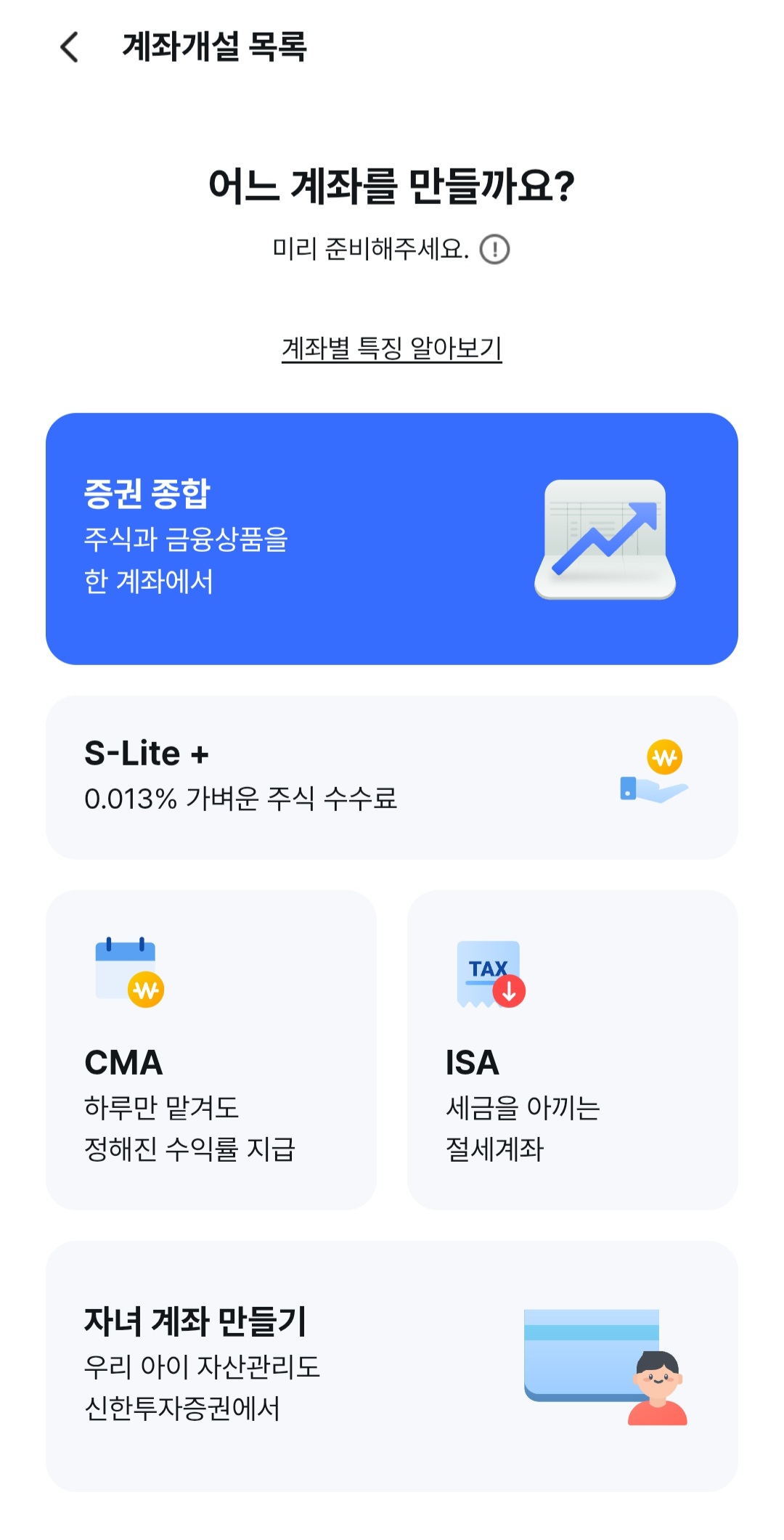
Task: Tap the back arrow at the top left
Action: [x=69, y=47]
